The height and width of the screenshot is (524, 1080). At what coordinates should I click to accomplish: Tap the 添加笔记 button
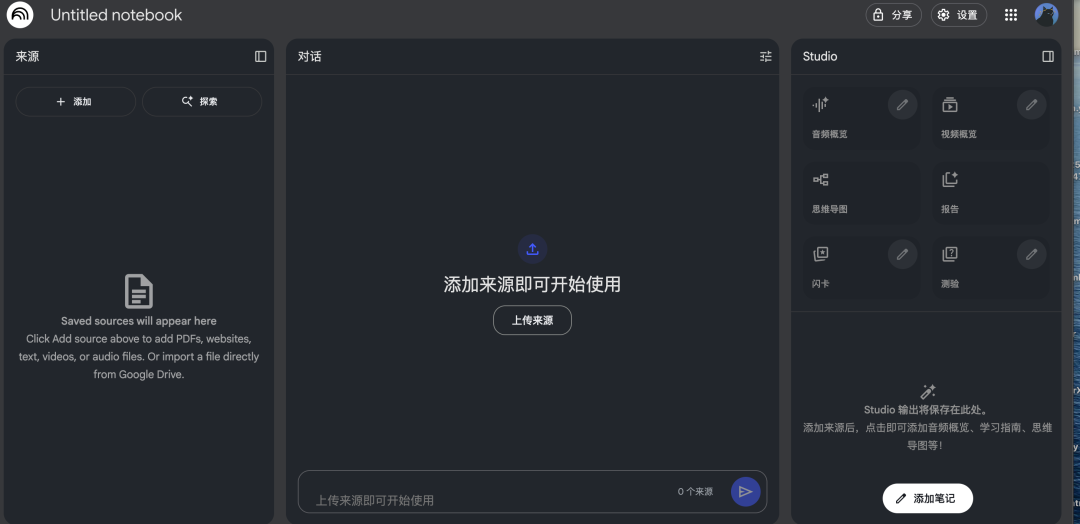[927, 498]
